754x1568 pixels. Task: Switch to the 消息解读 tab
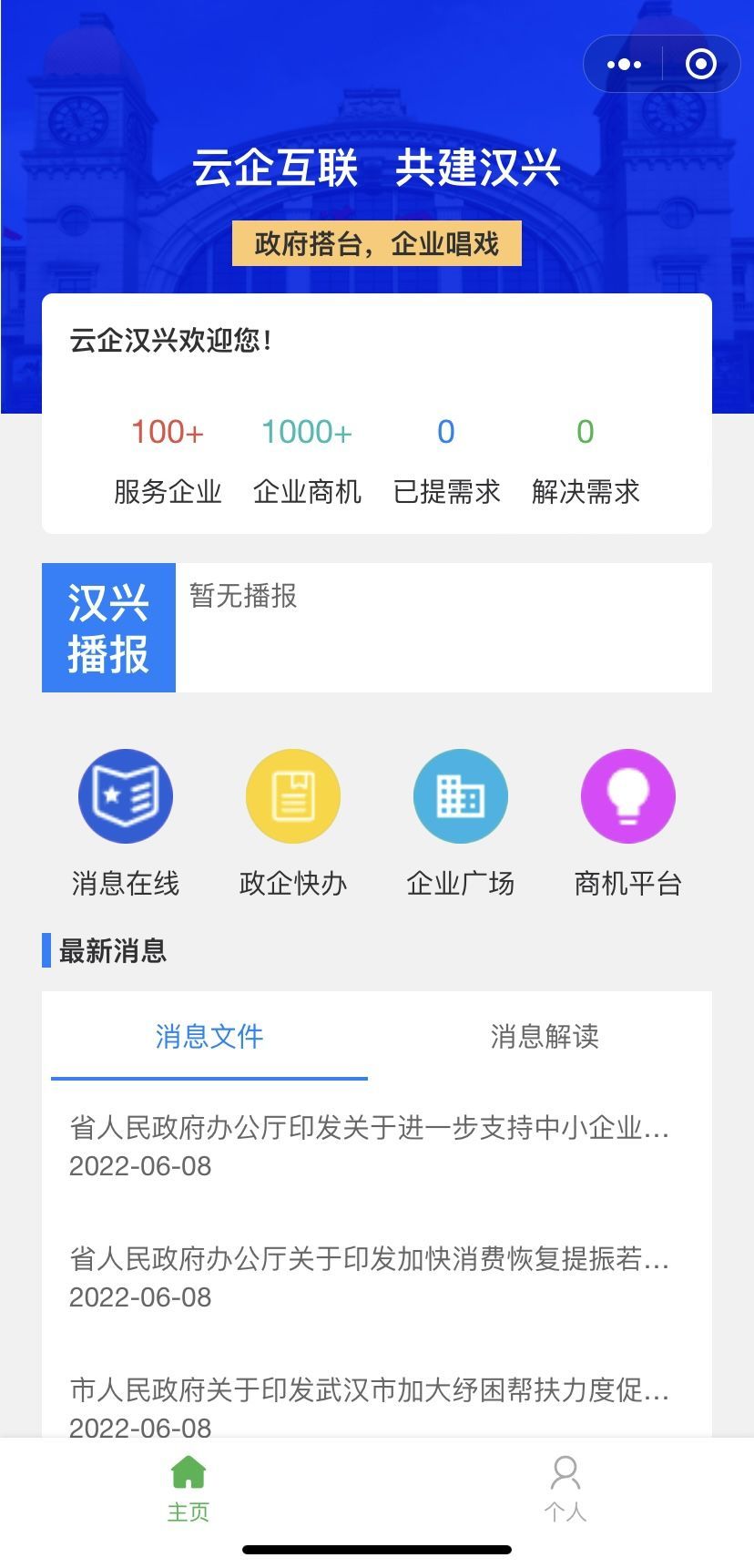545,1037
